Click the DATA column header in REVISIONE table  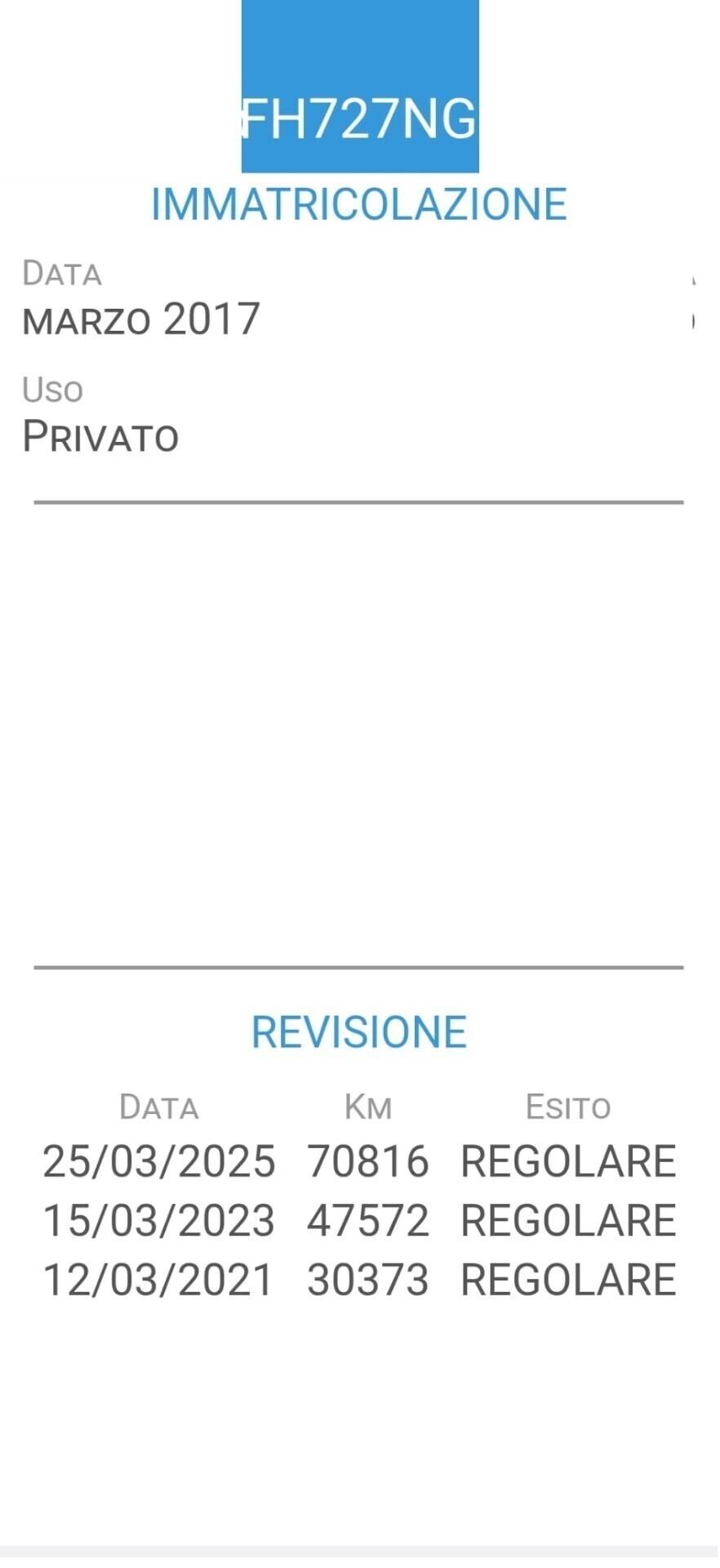pyautogui.click(x=160, y=1106)
